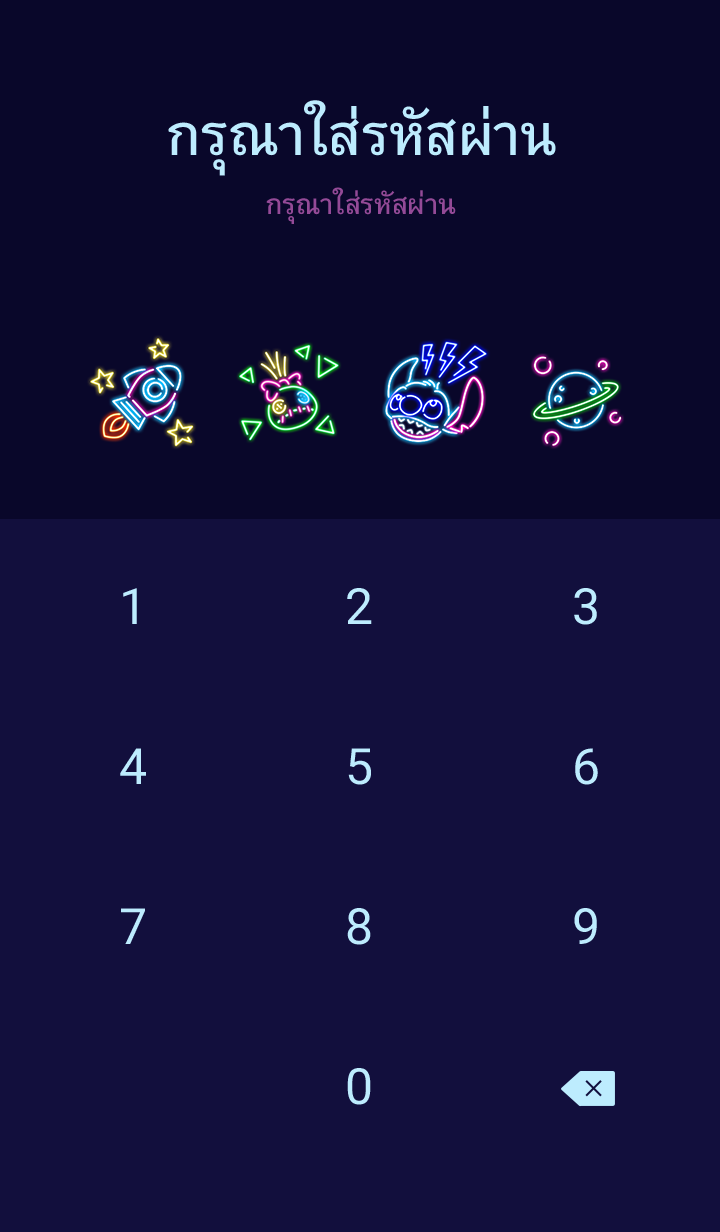Tap the 5 key

tap(359, 767)
